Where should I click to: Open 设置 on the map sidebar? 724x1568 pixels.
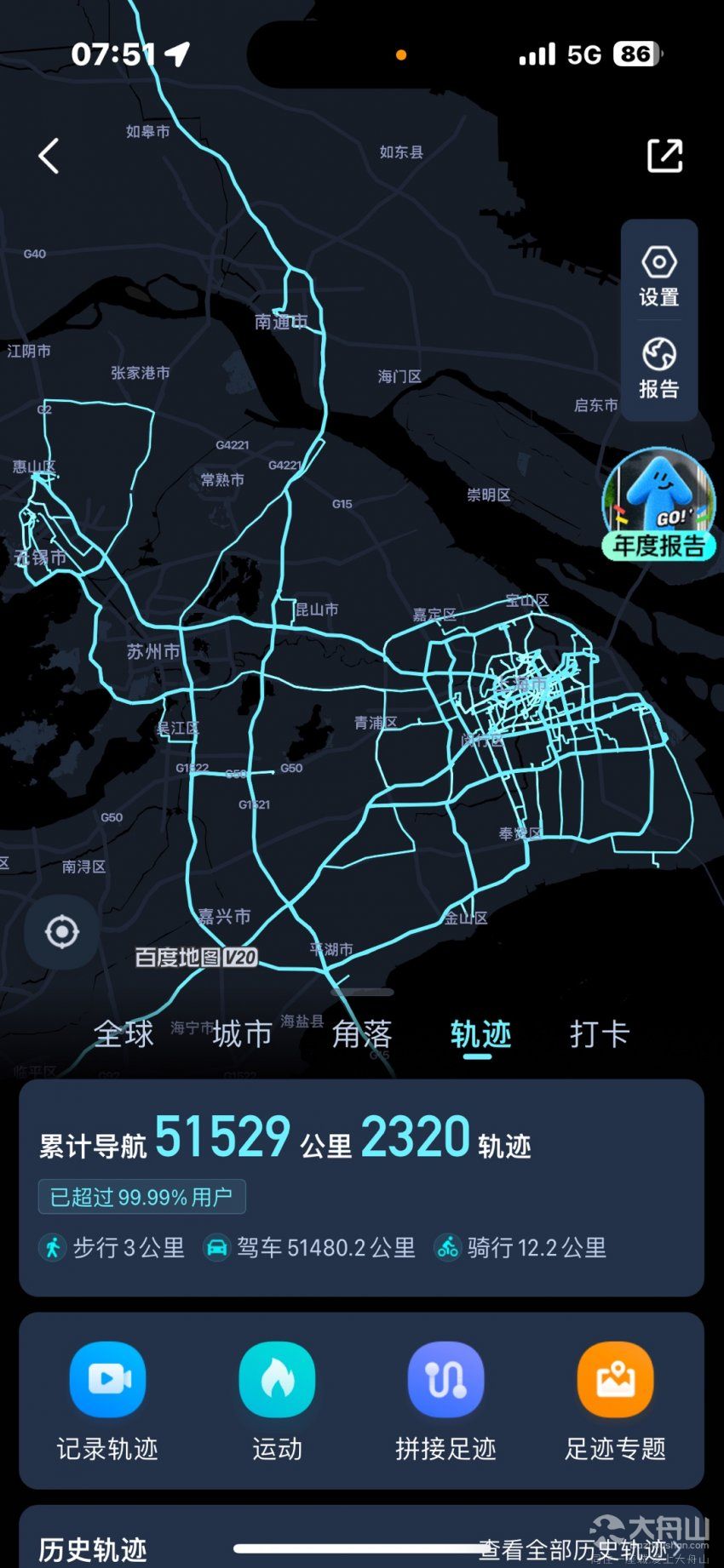tap(658, 276)
